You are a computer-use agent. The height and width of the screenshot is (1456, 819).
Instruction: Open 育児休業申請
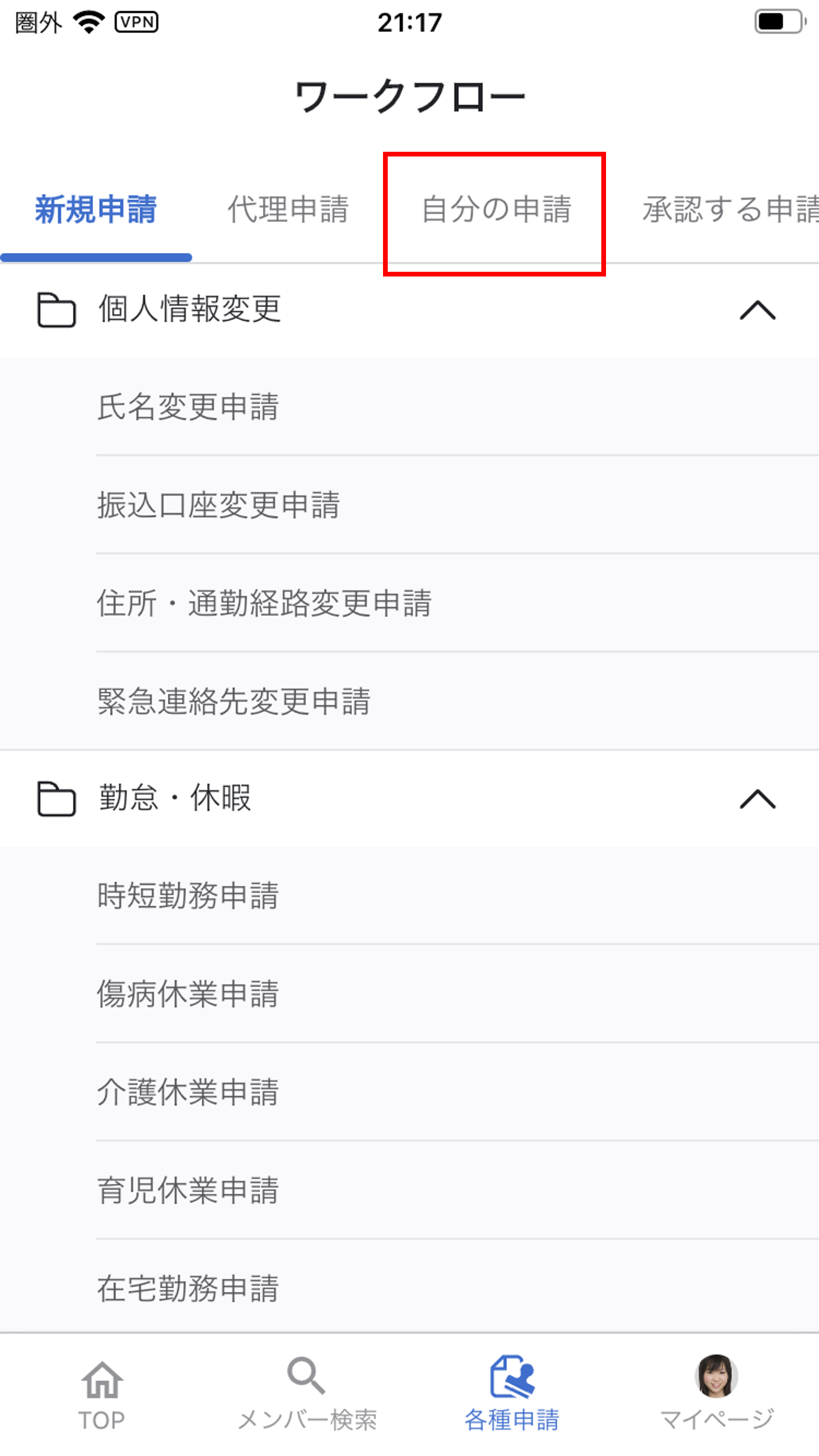pos(409,1190)
